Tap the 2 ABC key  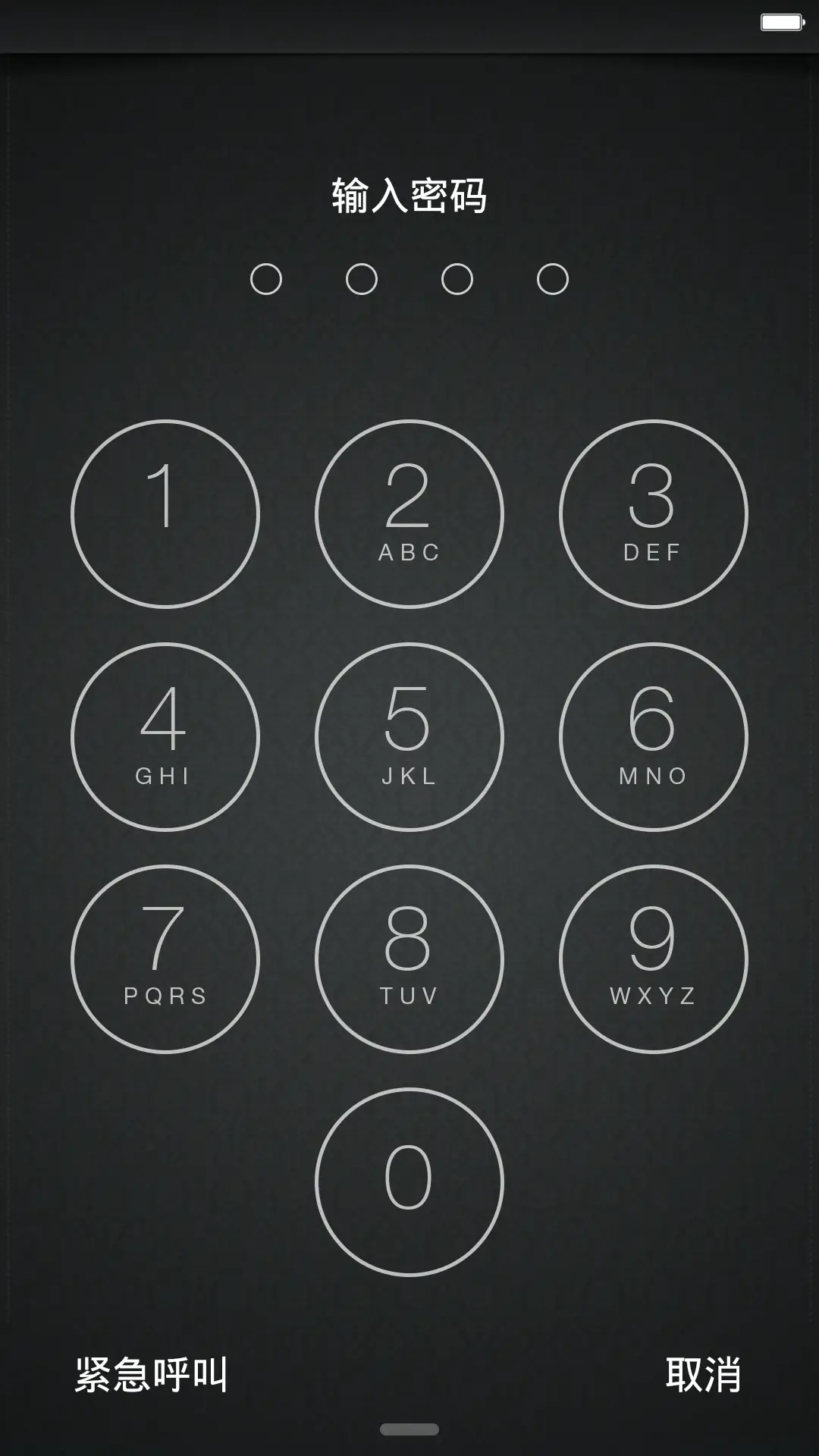point(409,514)
